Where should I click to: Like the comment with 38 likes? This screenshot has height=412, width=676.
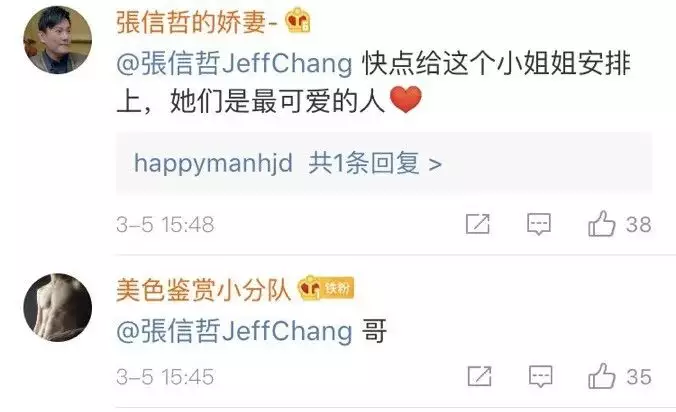[602, 224]
